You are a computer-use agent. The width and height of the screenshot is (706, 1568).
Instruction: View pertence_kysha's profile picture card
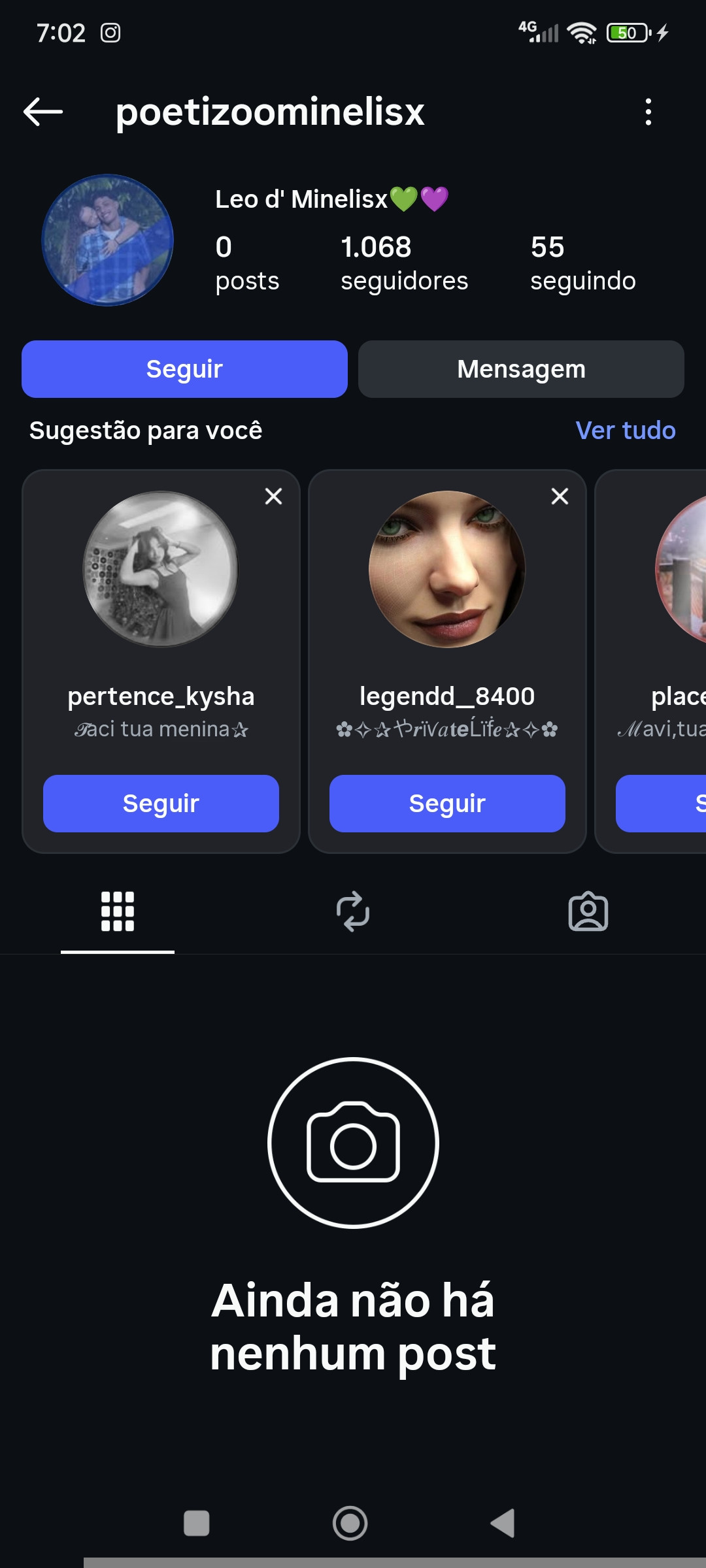pyautogui.click(x=161, y=569)
